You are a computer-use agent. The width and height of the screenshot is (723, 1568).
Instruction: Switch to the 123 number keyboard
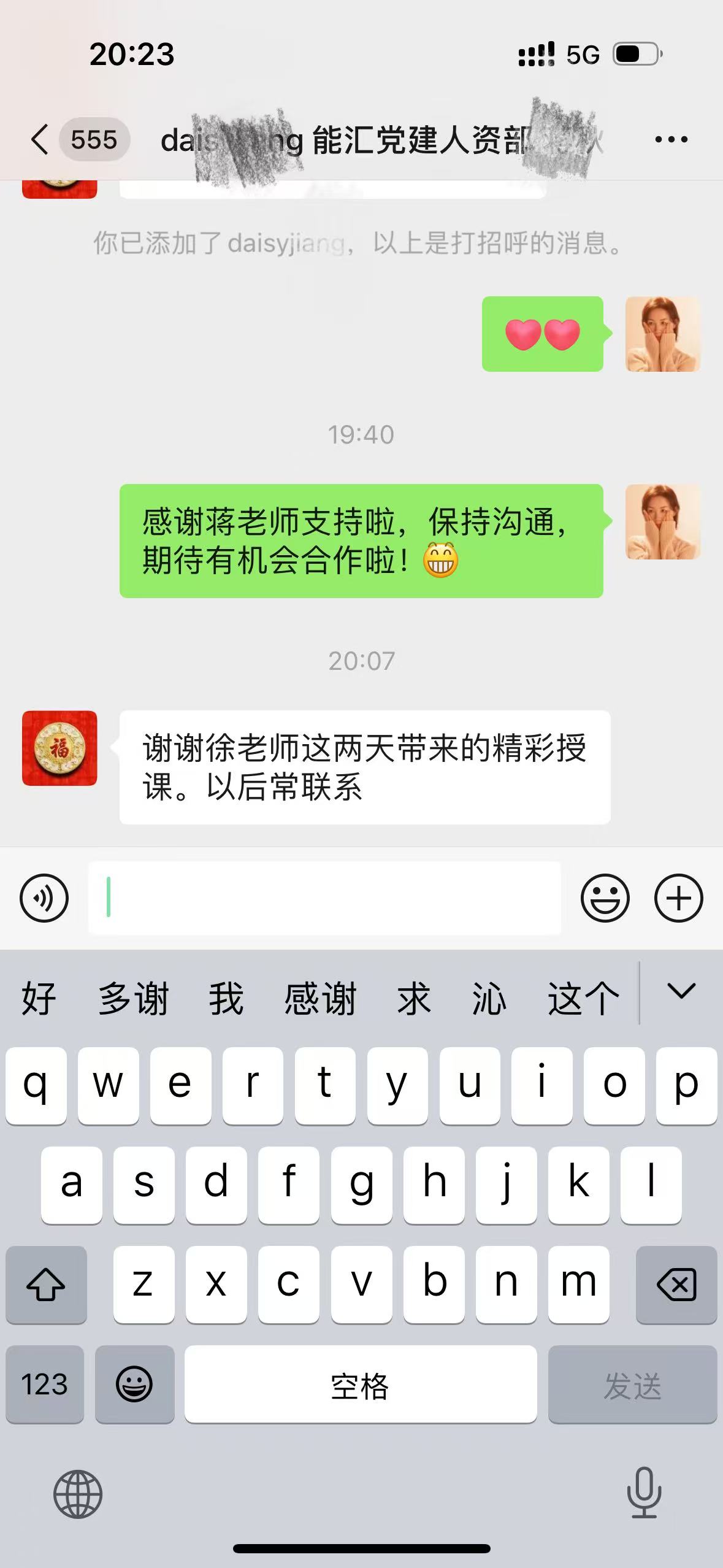(x=44, y=1385)
